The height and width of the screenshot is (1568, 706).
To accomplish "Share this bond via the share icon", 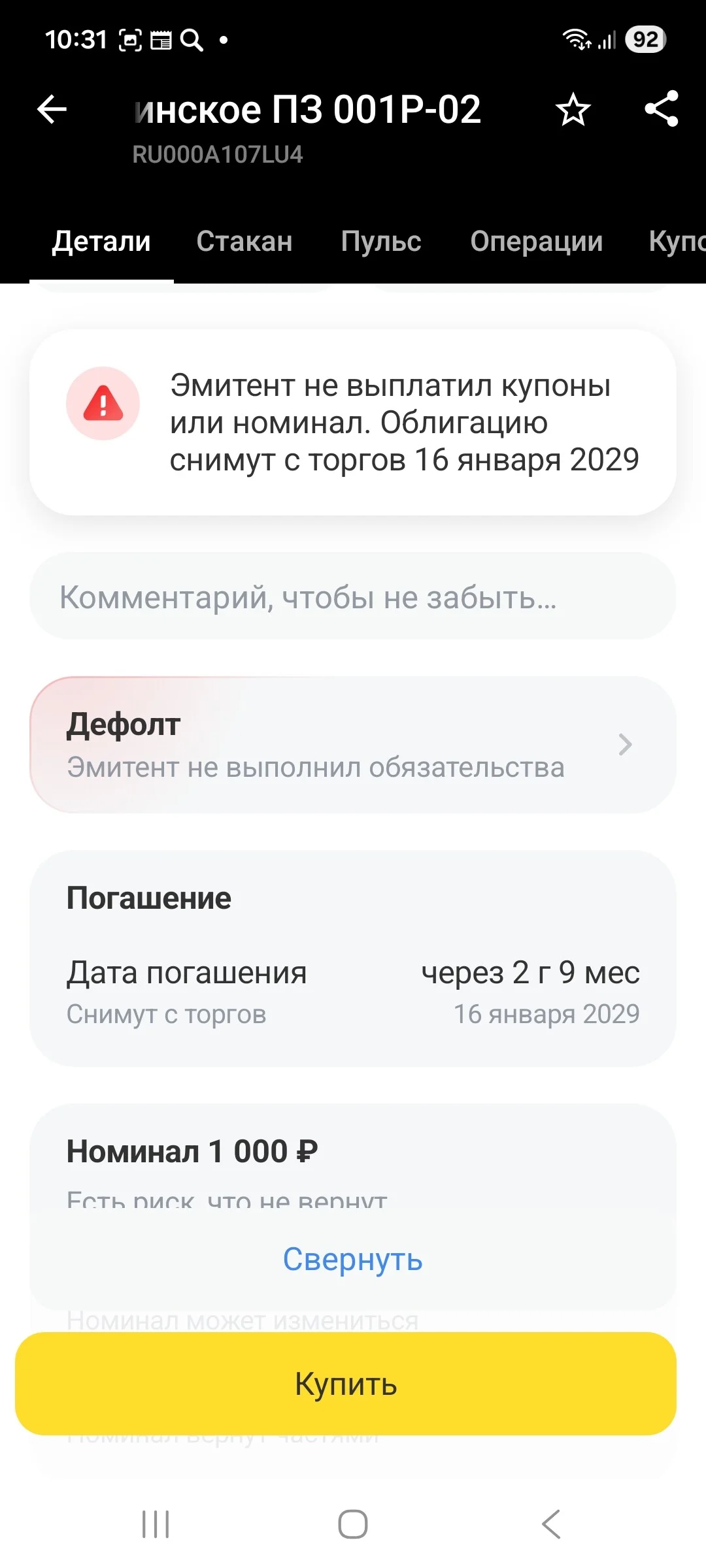I will point(662,108).
